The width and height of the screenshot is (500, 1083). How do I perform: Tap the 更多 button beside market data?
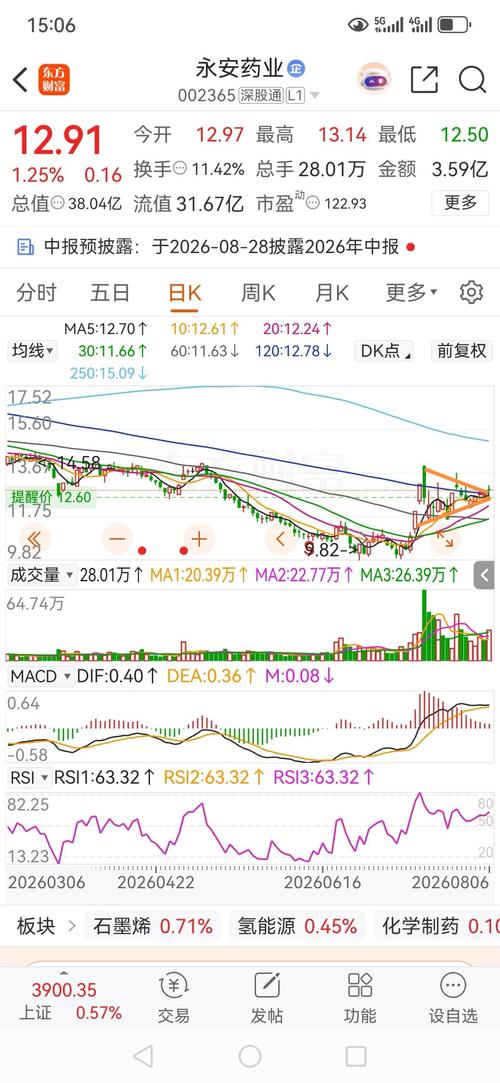[x=460, y=202]
